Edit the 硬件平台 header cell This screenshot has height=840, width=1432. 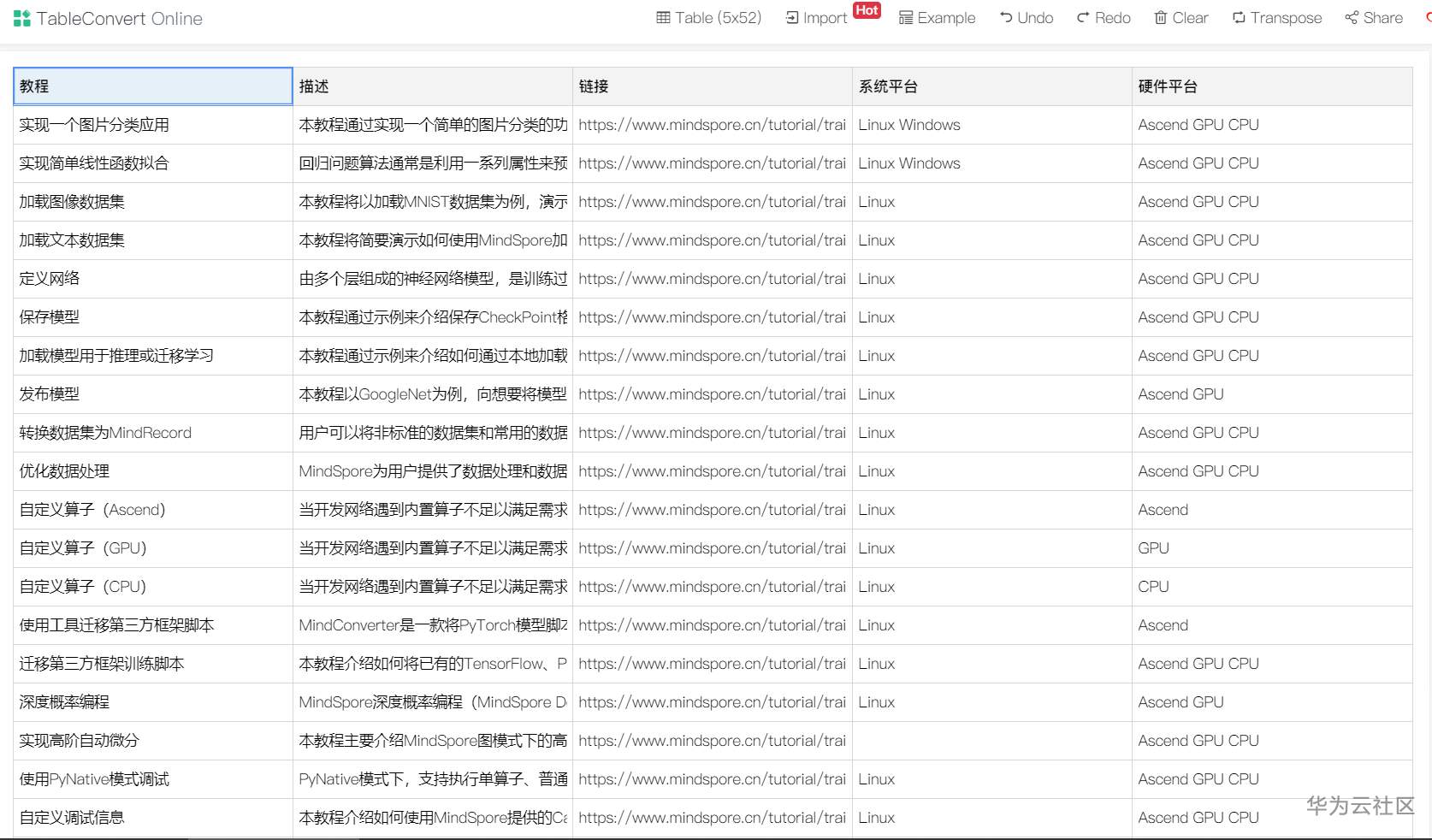(x=1271, y=86)
